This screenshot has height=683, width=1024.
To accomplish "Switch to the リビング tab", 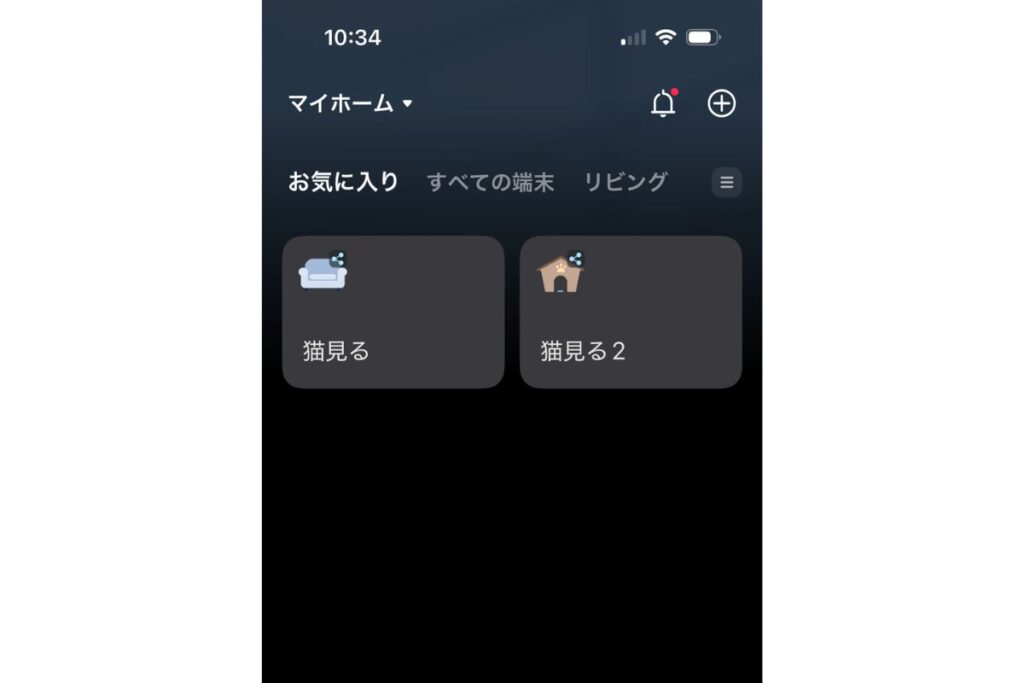I will 625,182.
